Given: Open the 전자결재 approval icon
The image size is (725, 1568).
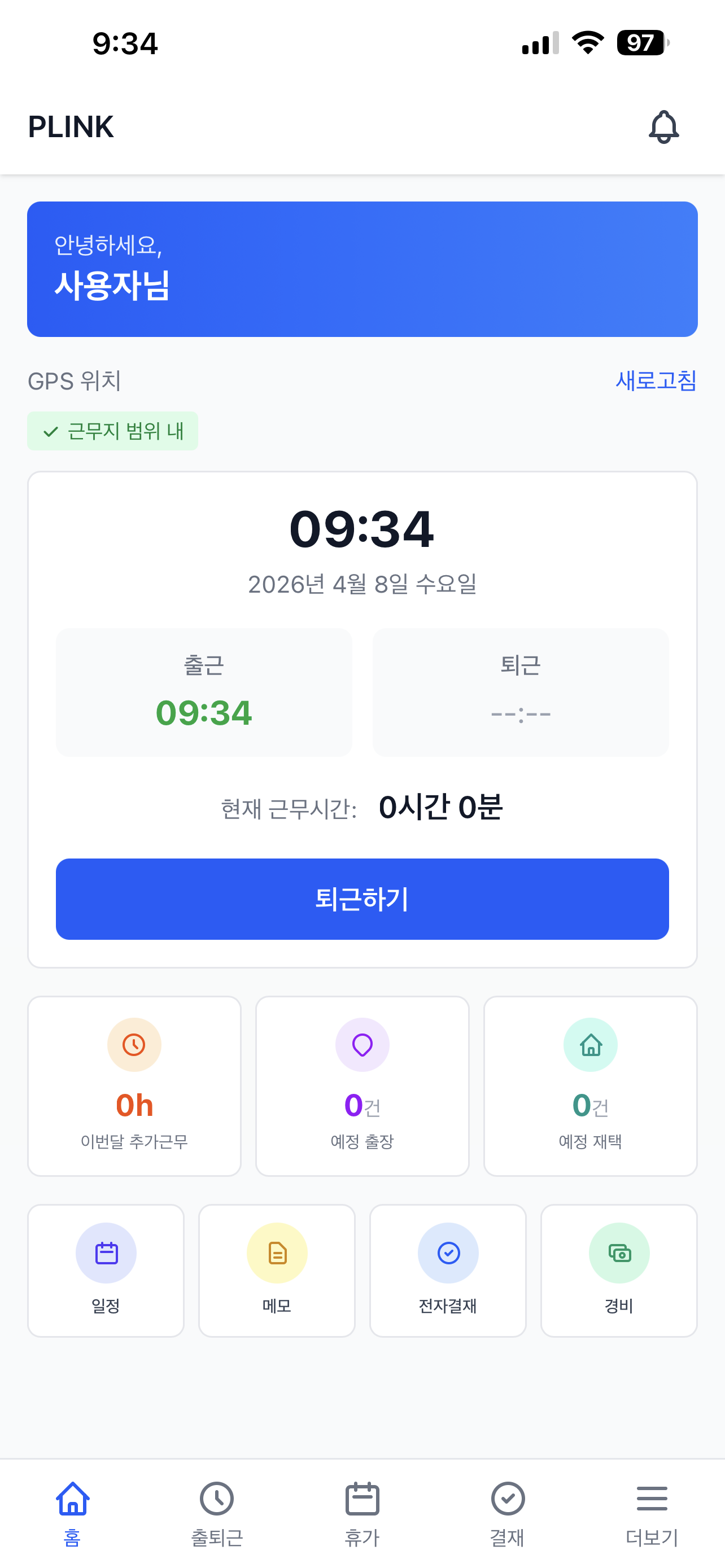Looking at the screenshot, I should tap(448, 1253).
